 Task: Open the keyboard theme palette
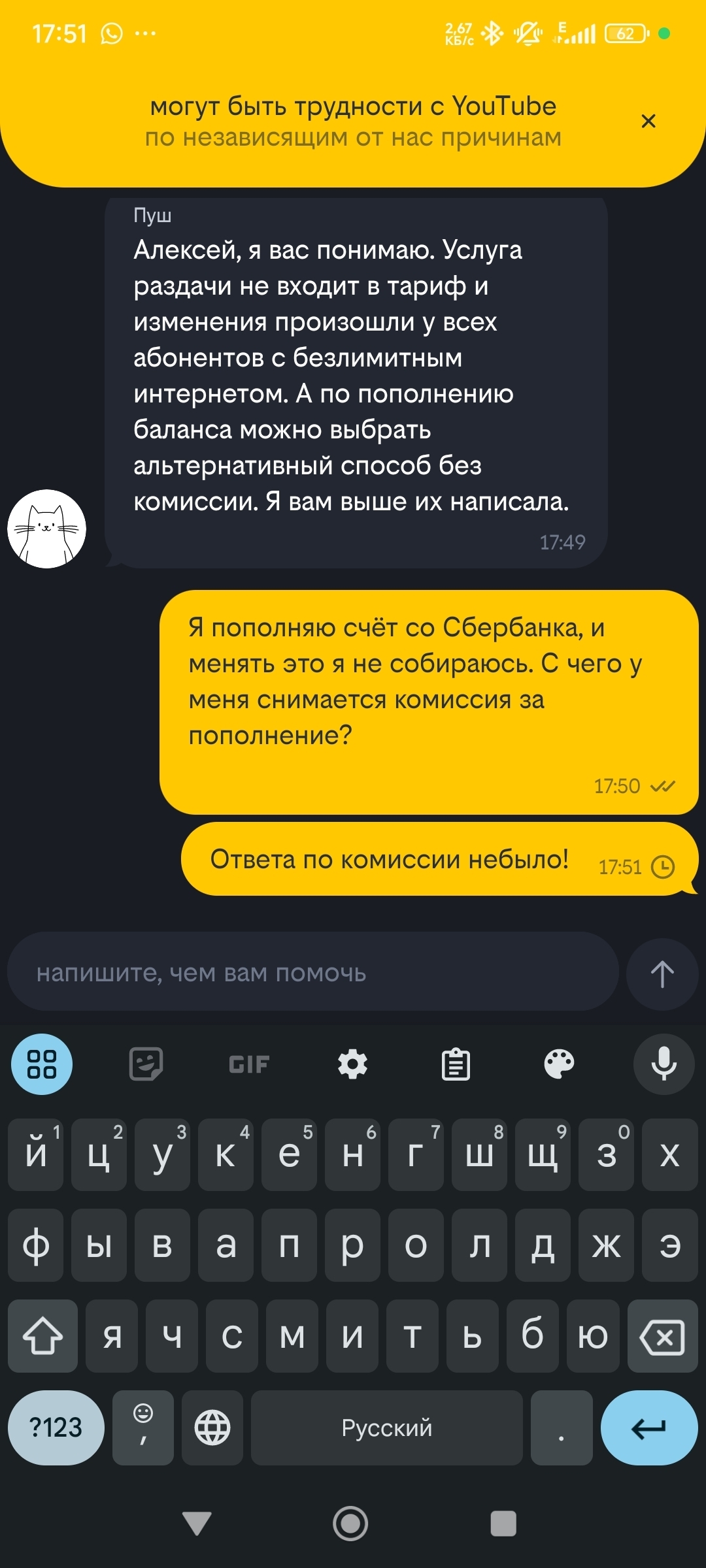[x=559, y=1064]
